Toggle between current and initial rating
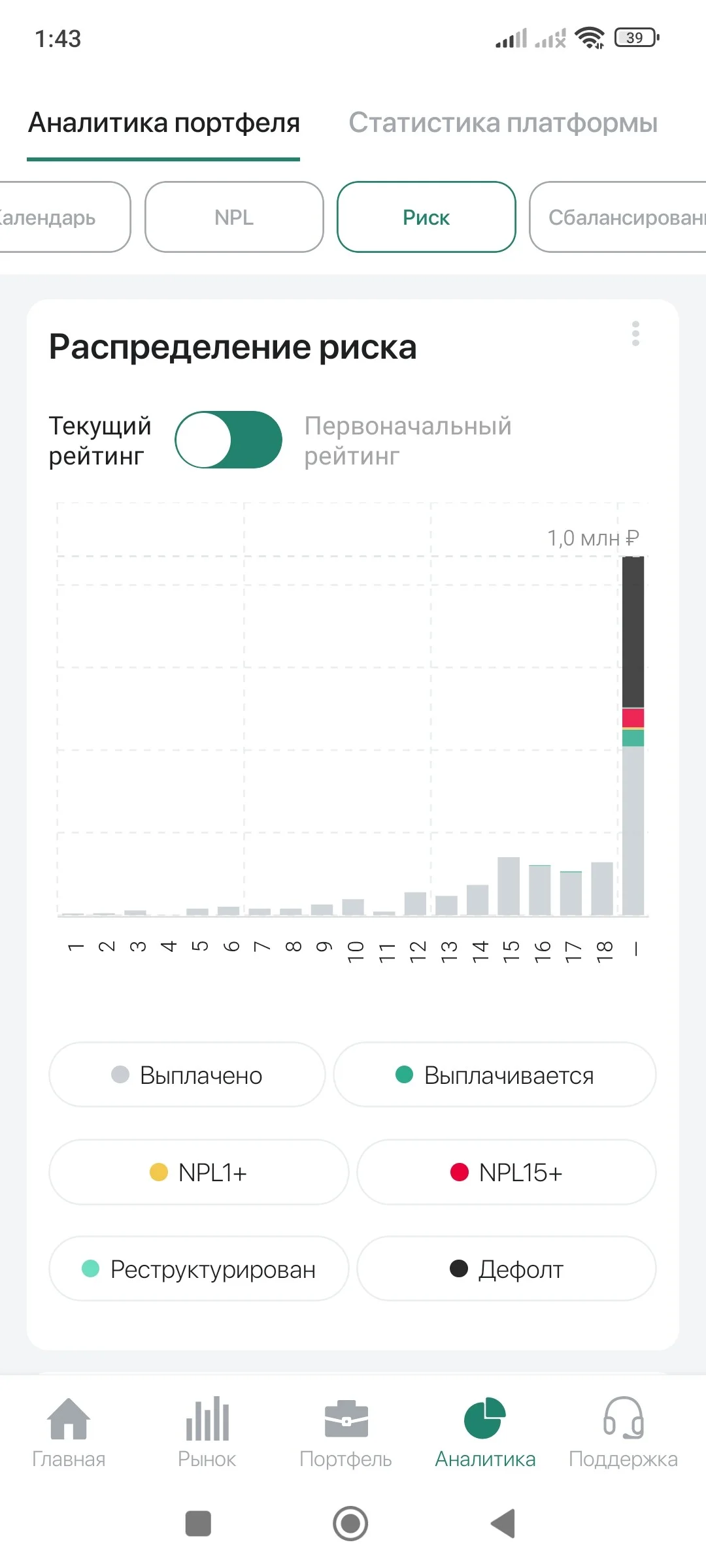This screenshot has height=1568, width=706. 228,440
